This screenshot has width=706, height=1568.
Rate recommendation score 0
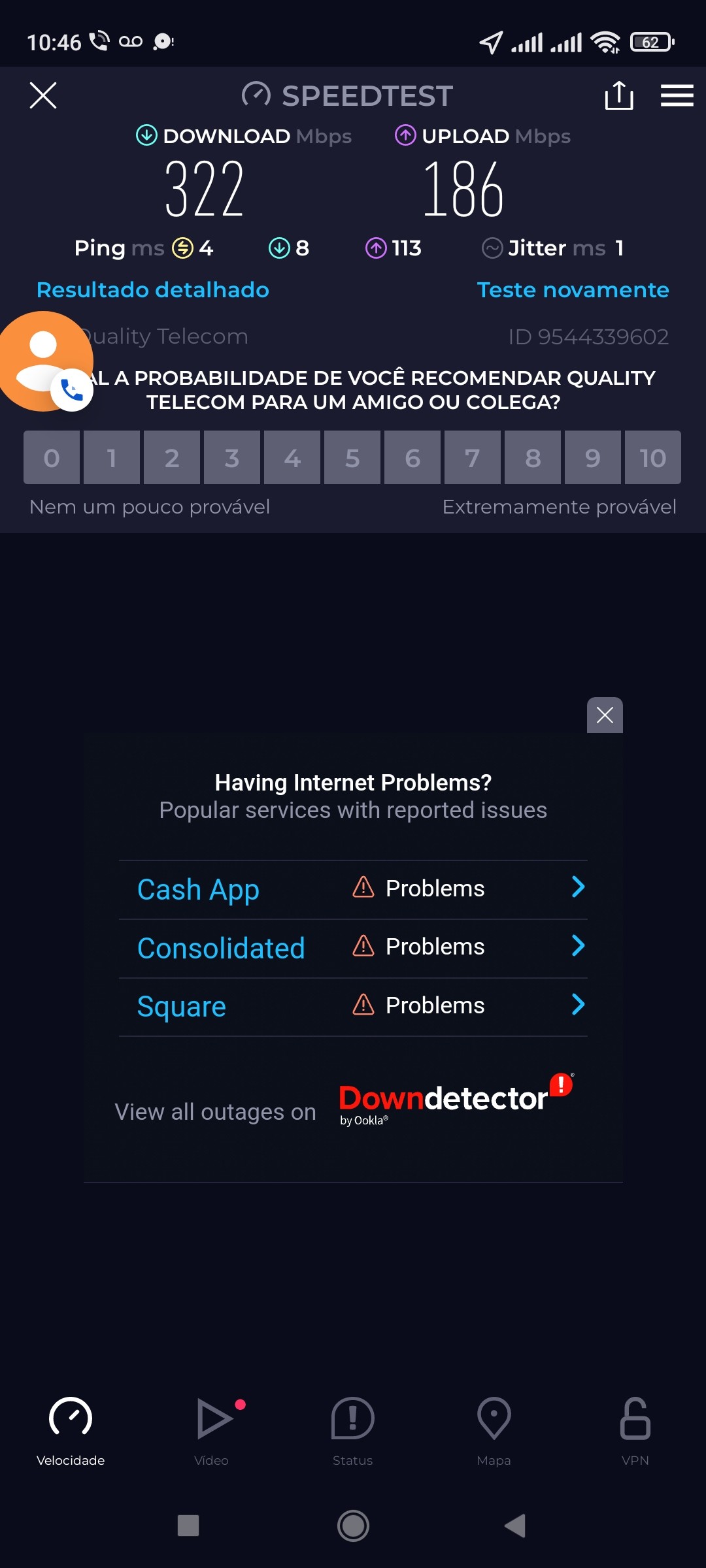(x=52, y=458)
